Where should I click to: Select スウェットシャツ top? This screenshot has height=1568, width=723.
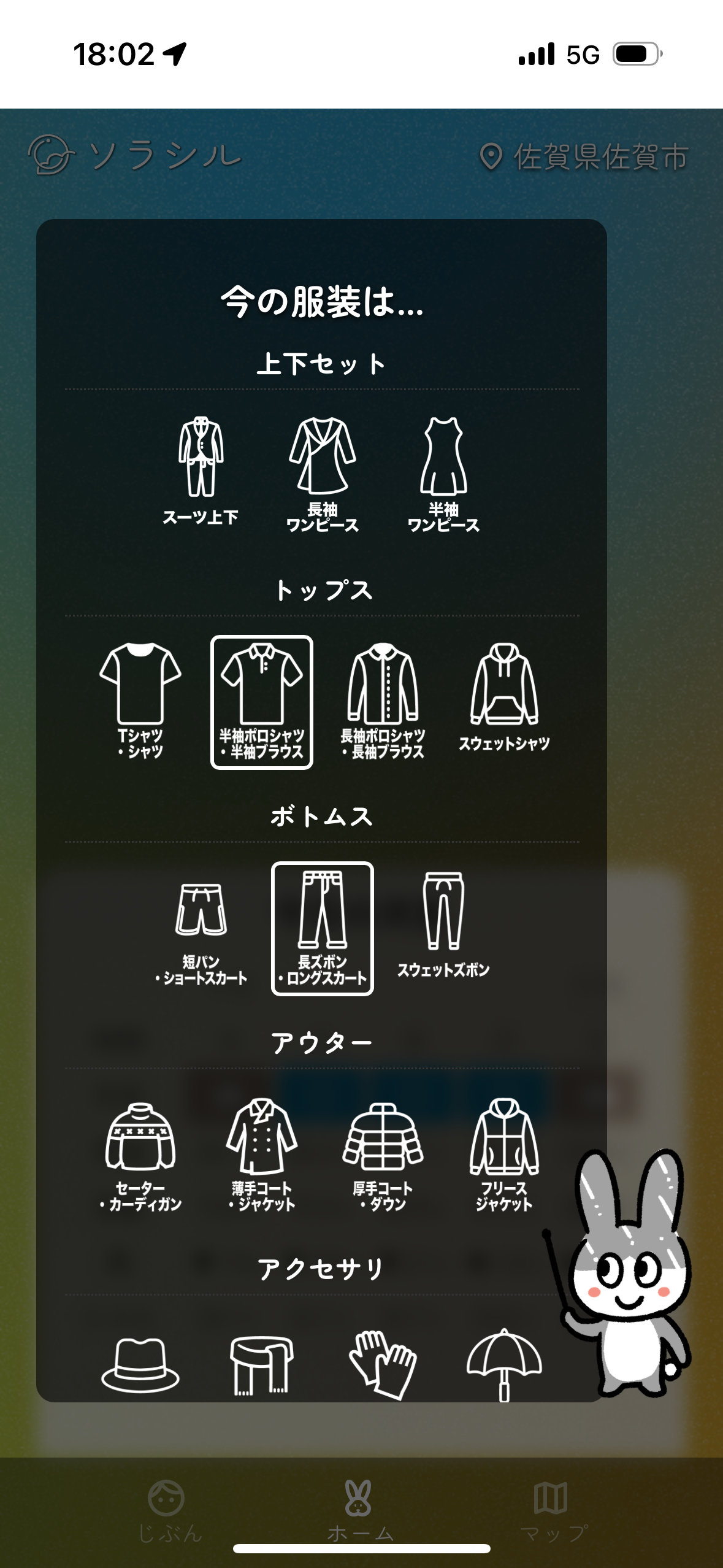click(x=504, y=698)
